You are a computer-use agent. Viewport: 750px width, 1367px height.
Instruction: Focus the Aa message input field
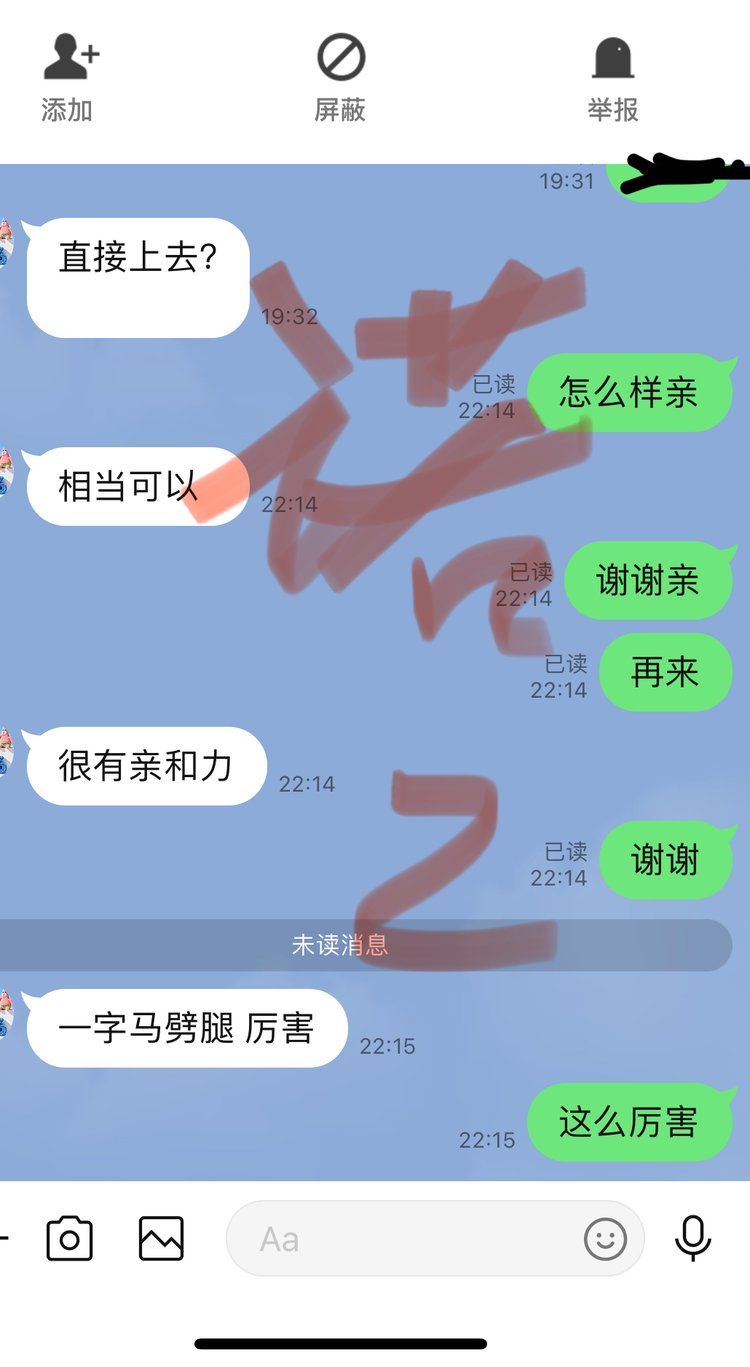(400, 1239)
